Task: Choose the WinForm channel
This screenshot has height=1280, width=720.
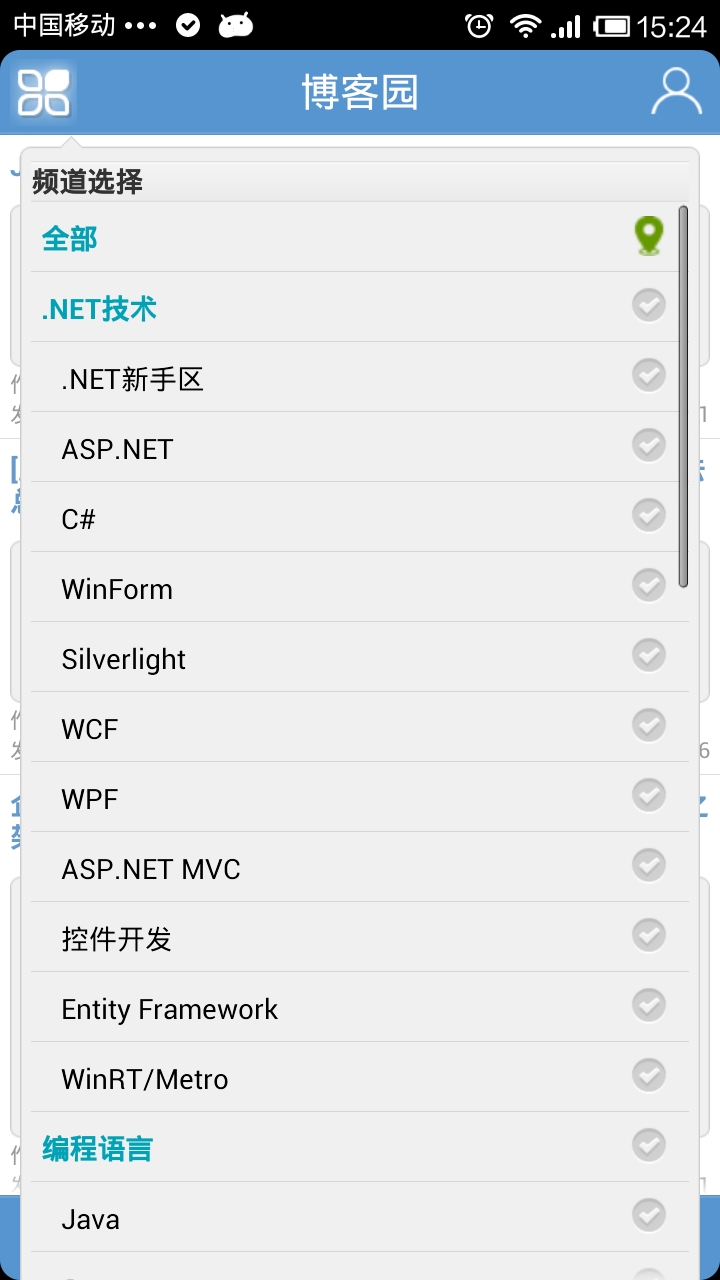Action: pos(354,587)
